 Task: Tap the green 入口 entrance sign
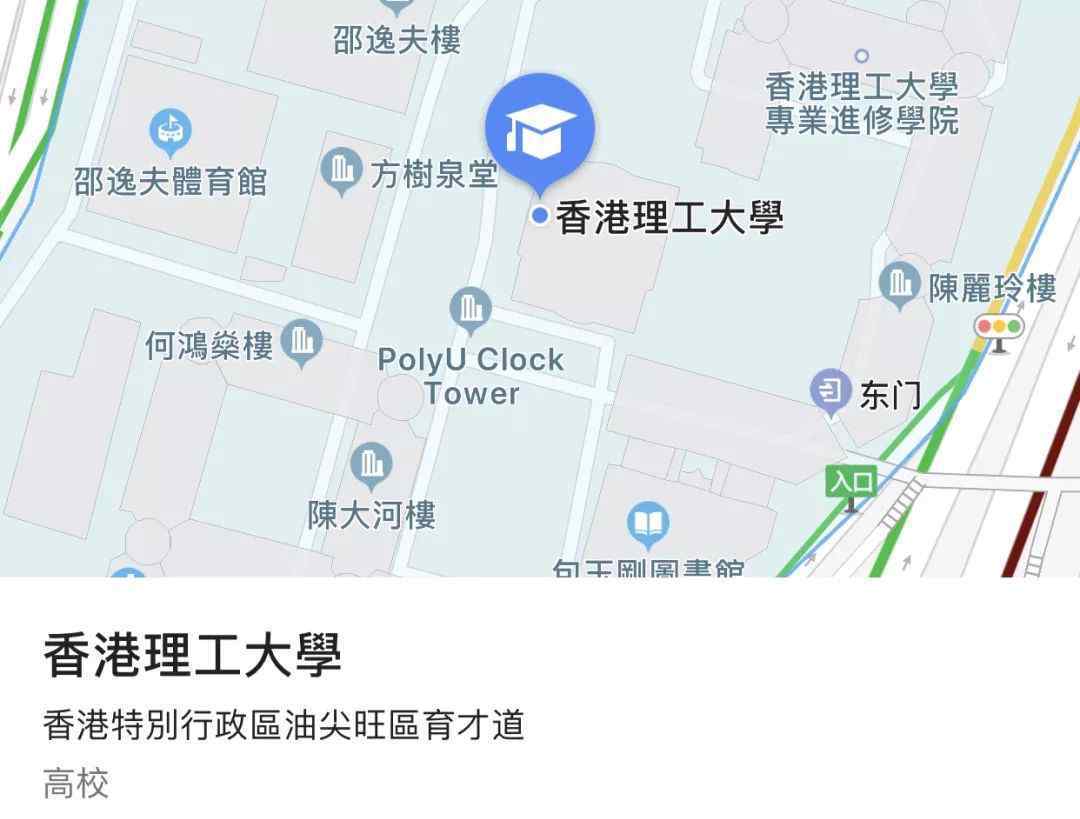pos(851,483)
